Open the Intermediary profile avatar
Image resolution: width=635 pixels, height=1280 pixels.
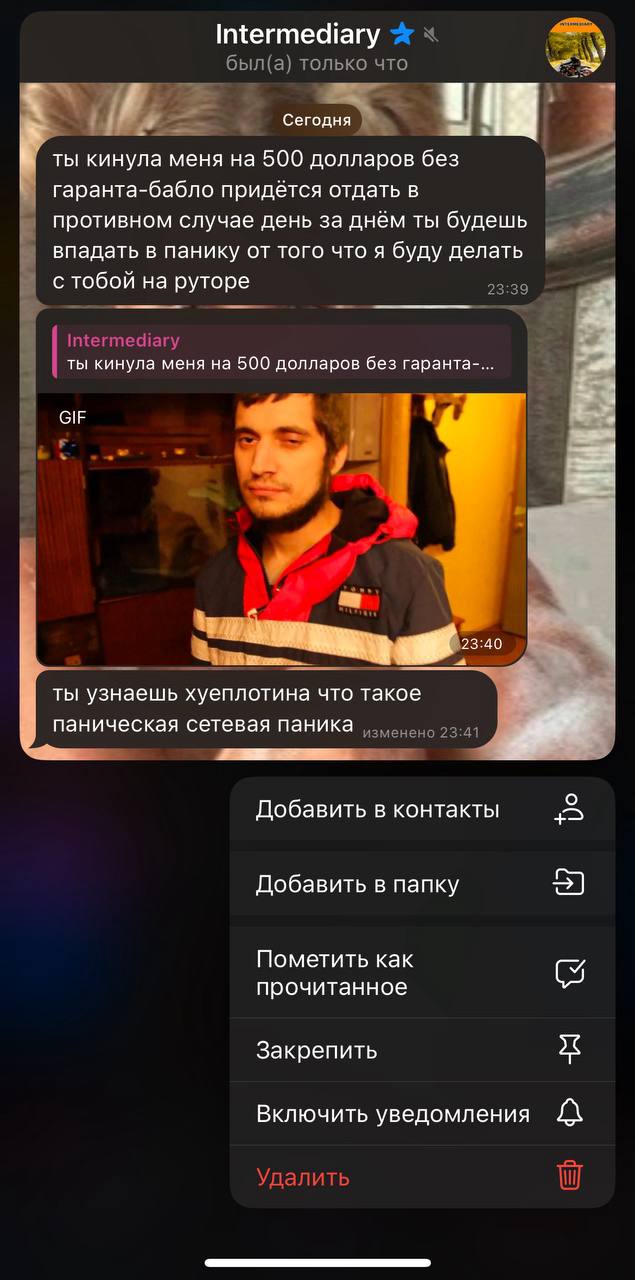pyautogui.click(x=575, y=46)
